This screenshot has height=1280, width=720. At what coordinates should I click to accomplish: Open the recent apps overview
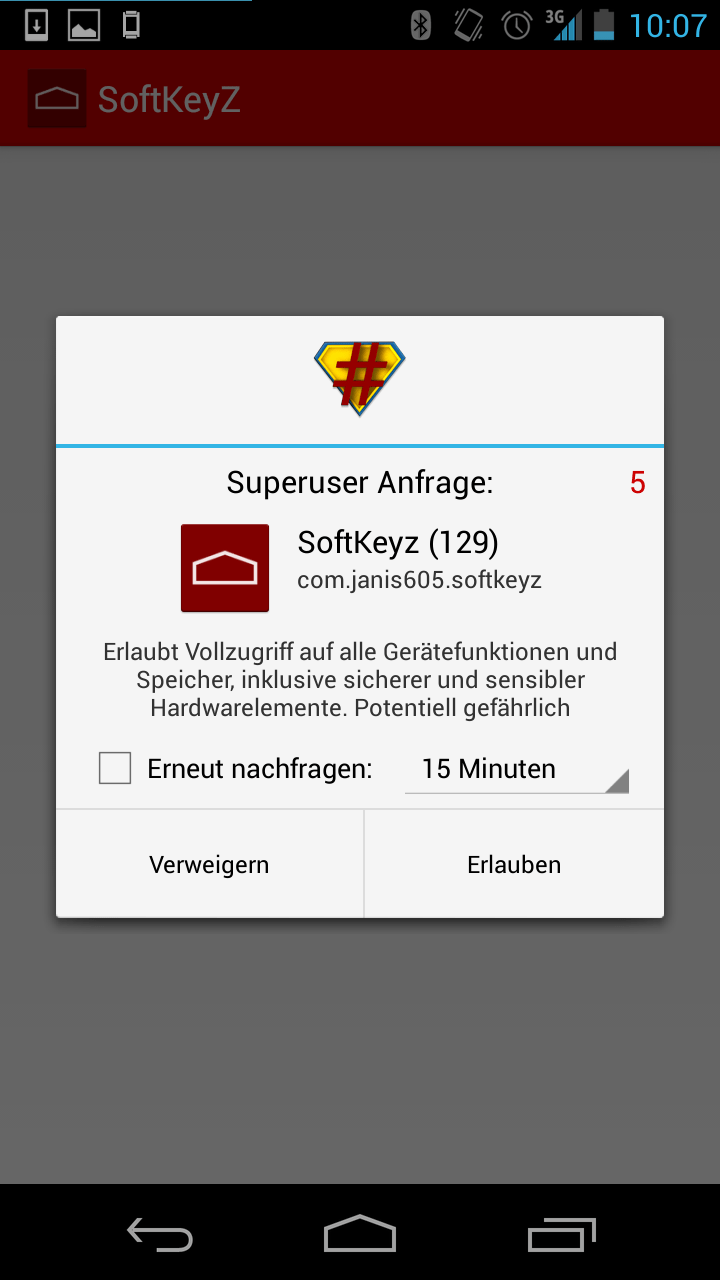click(561, 1235)
